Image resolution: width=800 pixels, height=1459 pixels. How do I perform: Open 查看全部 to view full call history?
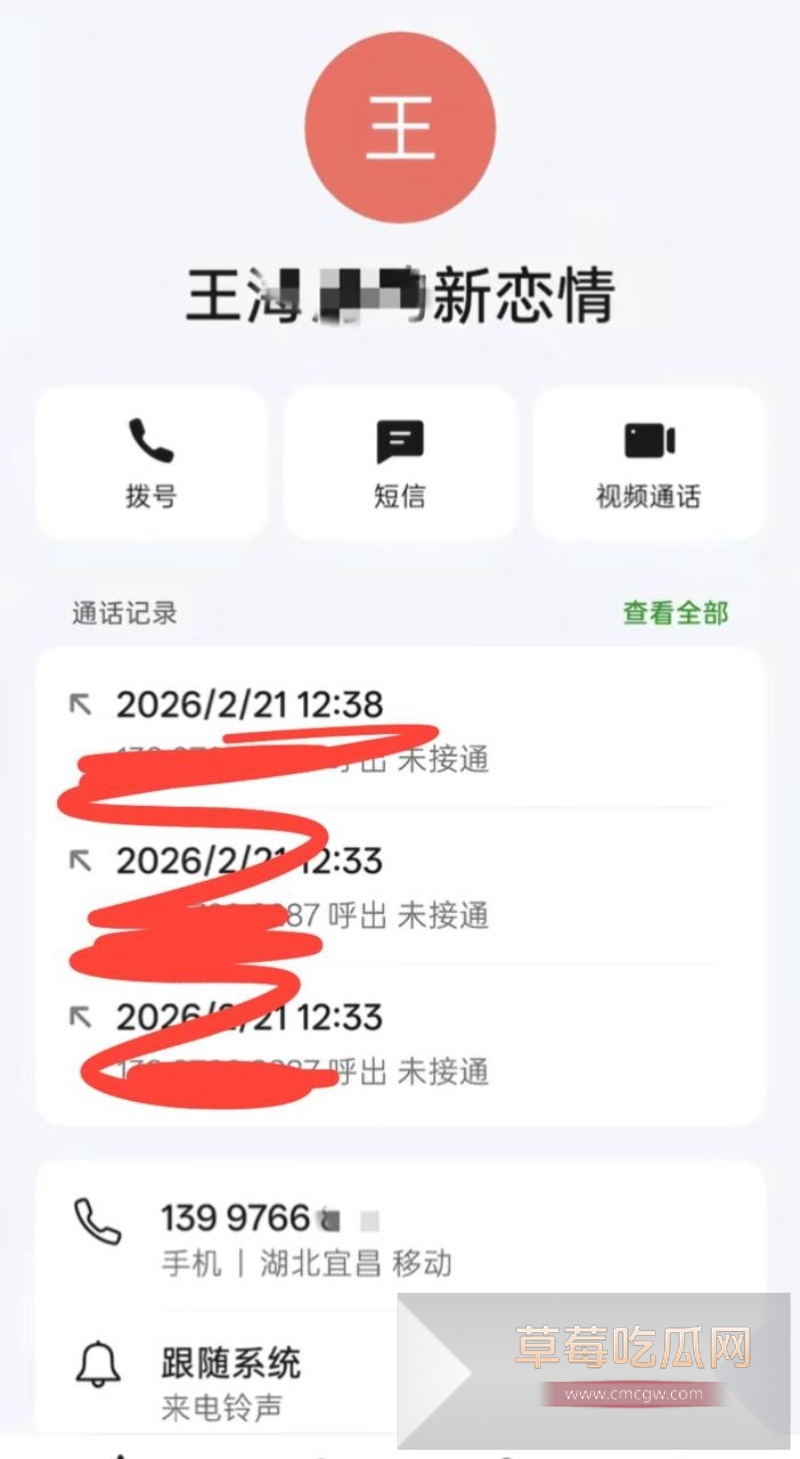[x=674, y=613]
